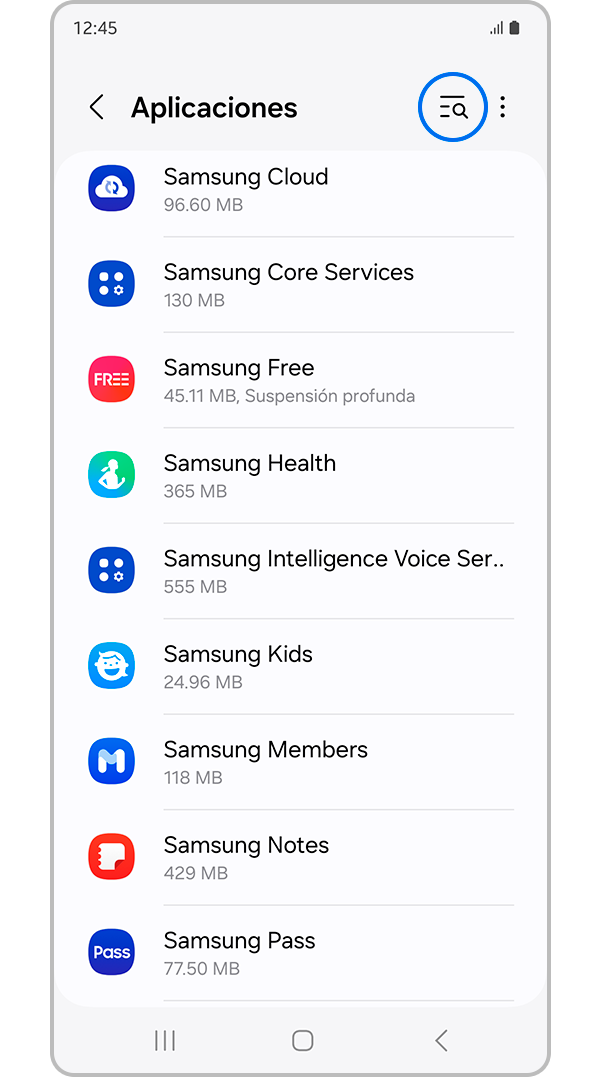Open Samsung Intelligence Voice Services entry

[x=300, y=571]
